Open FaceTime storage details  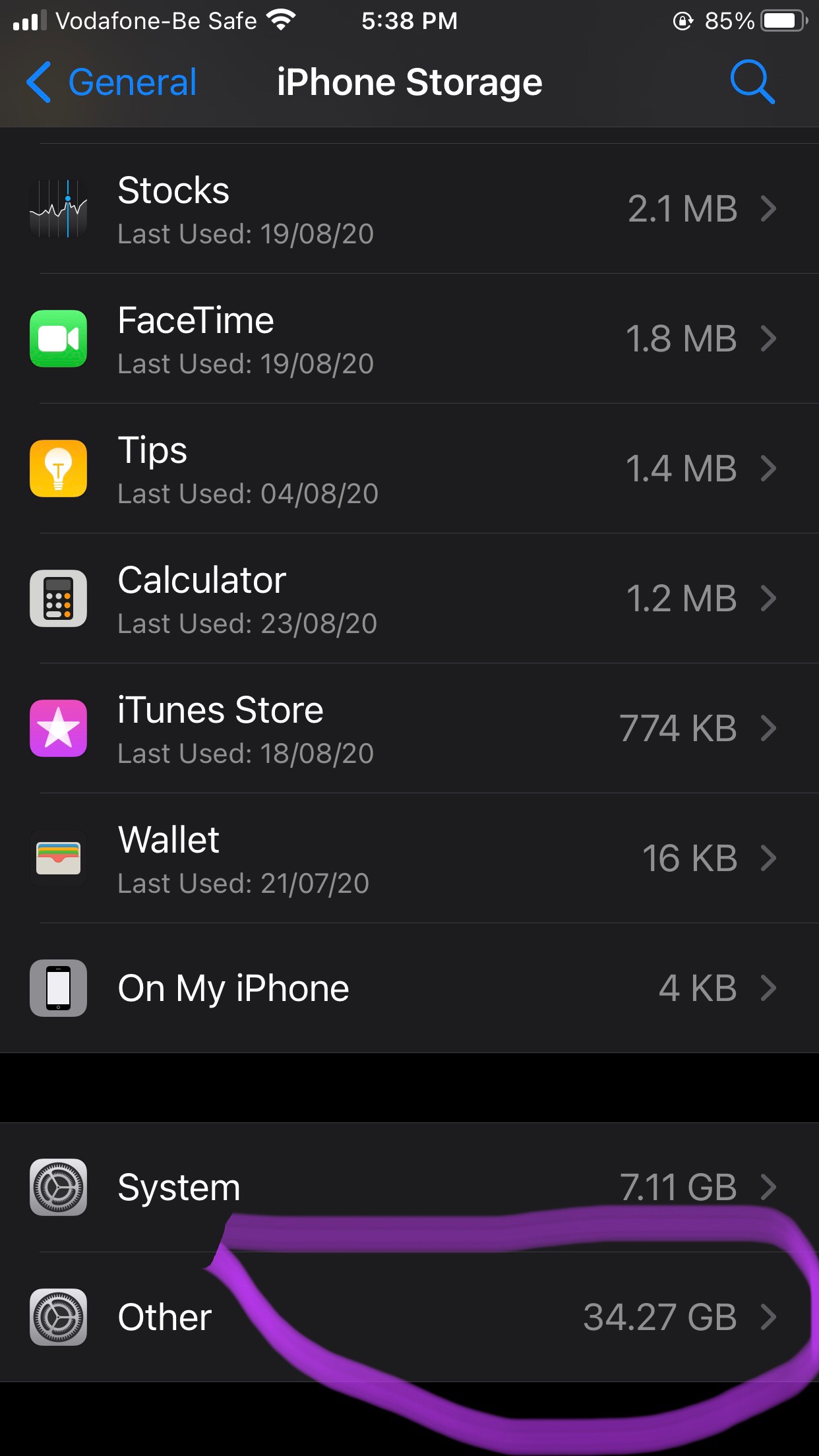click(409, 339)
